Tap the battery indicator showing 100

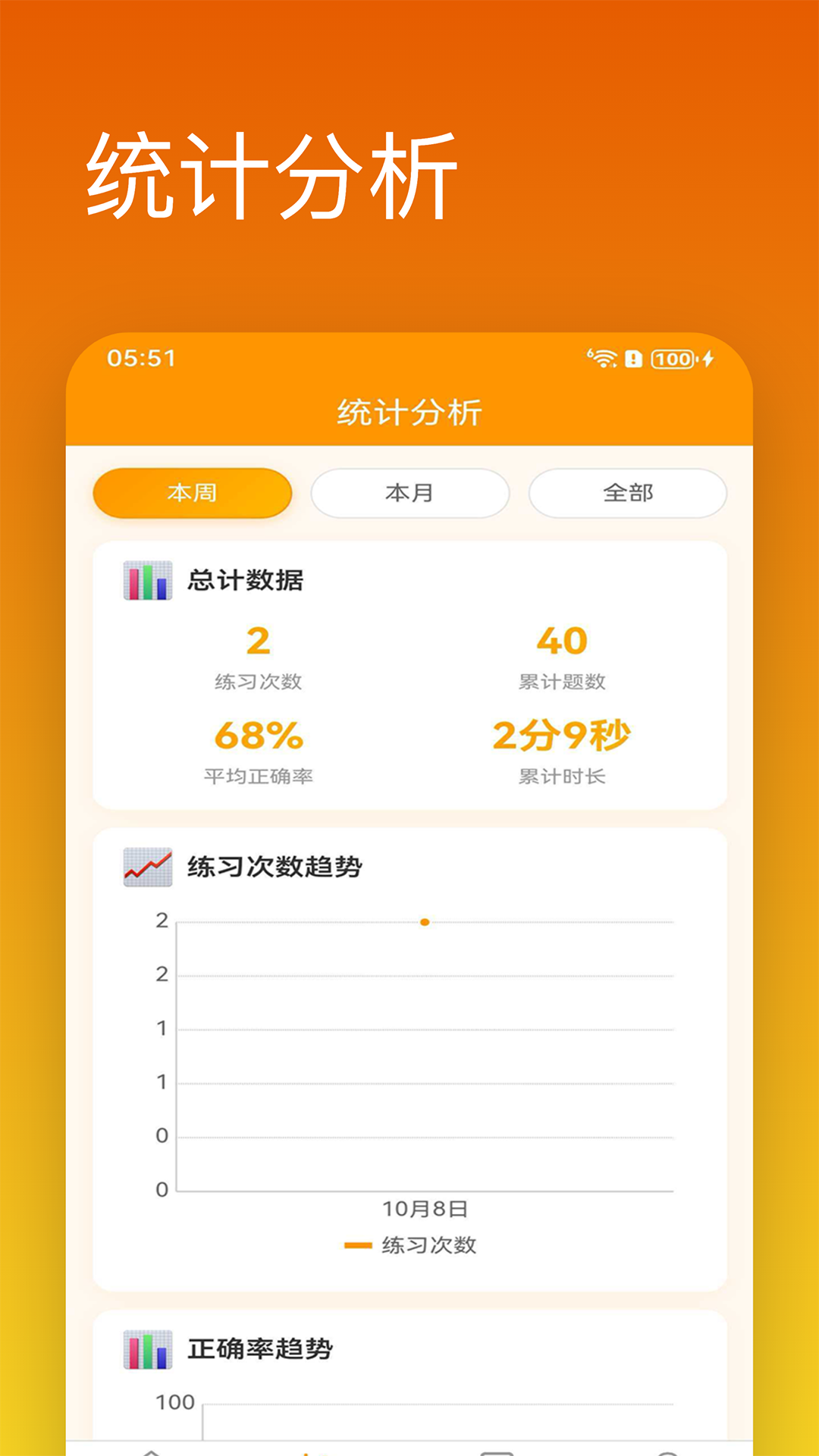tap(670, 357)
